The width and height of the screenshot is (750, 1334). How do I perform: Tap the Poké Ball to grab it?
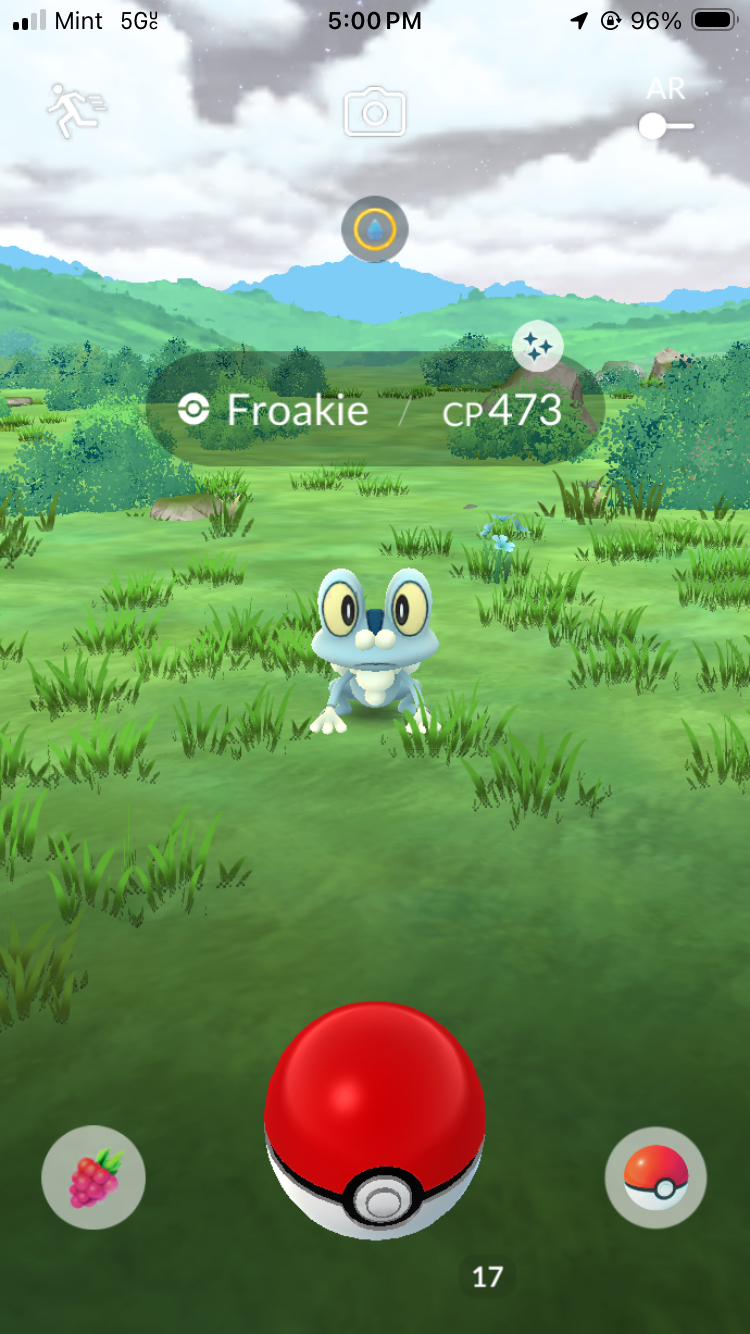click(x=375, y=1120)
